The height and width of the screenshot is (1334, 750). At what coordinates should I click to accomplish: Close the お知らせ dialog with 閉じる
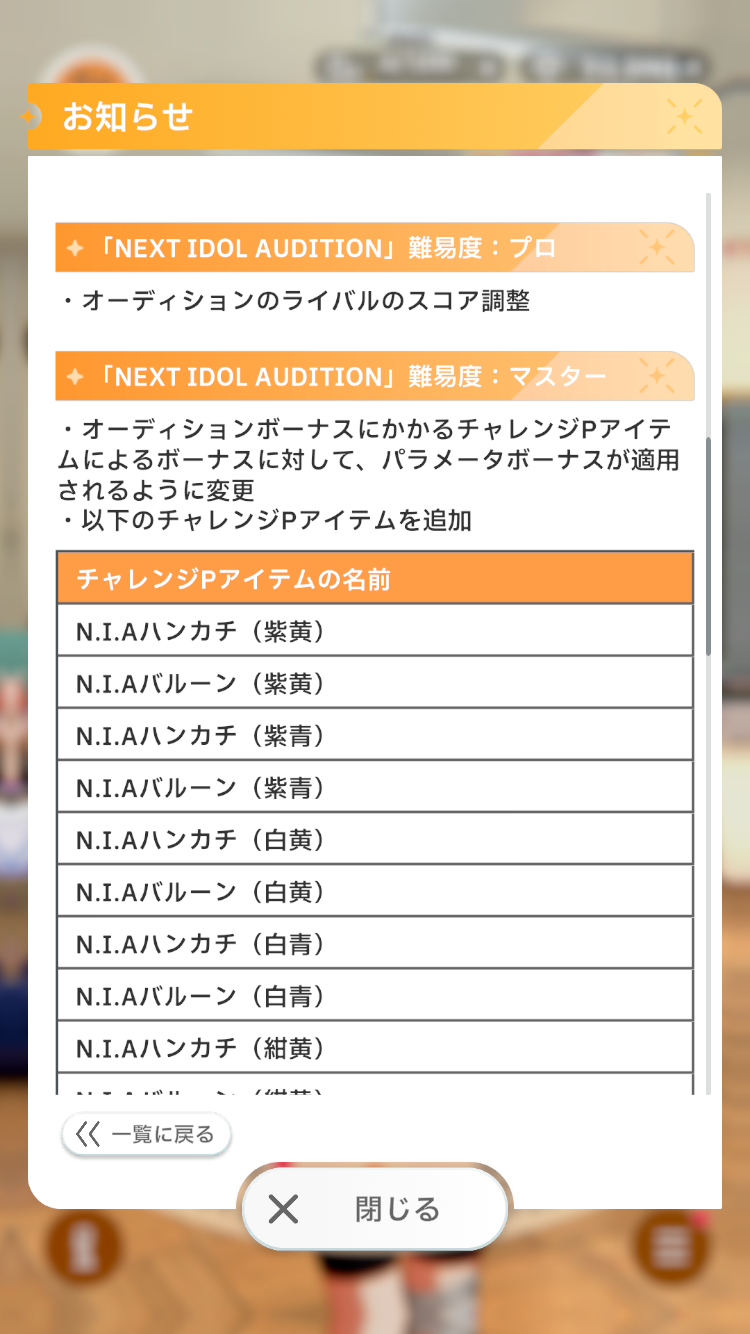(376, 1209)
